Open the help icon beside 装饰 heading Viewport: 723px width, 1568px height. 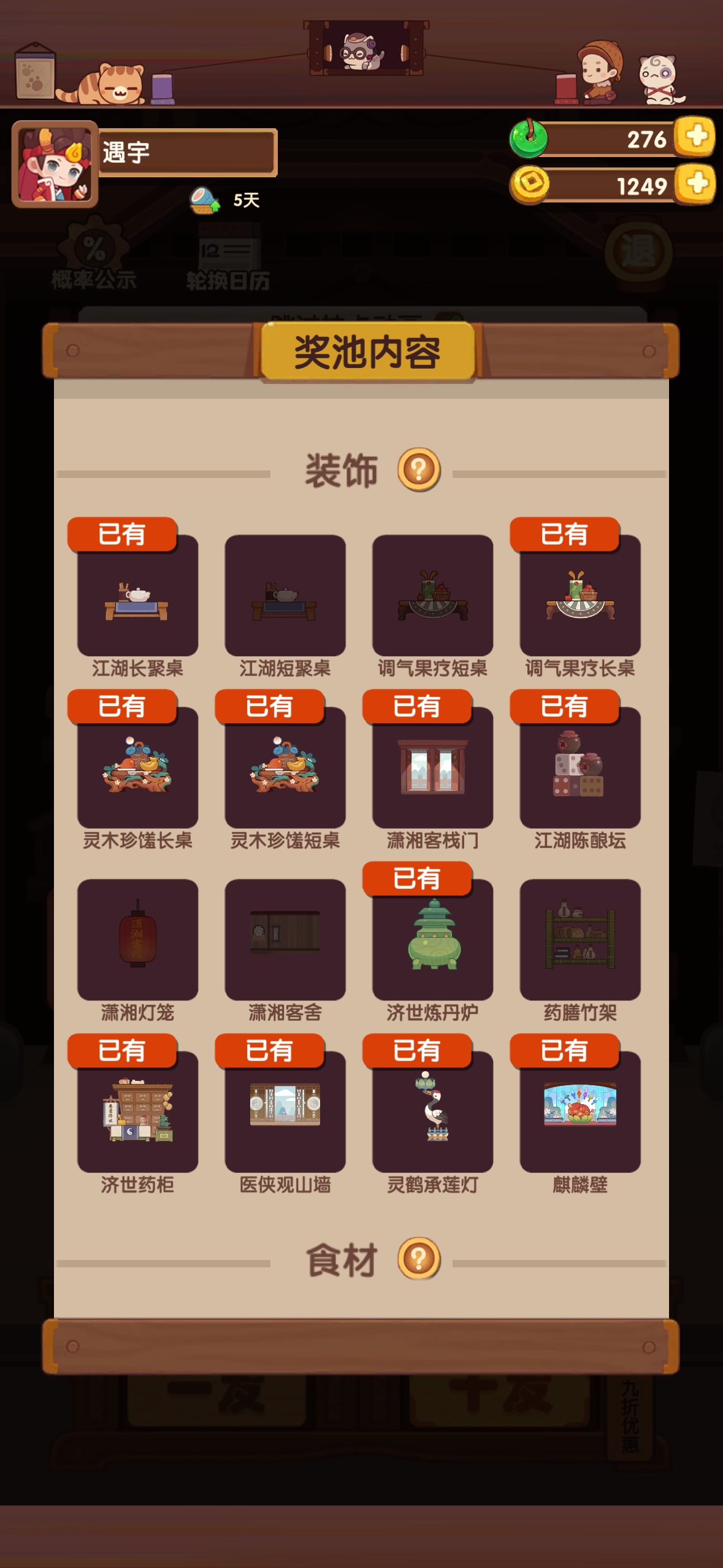pyautogui.click(x=418, y=468)
